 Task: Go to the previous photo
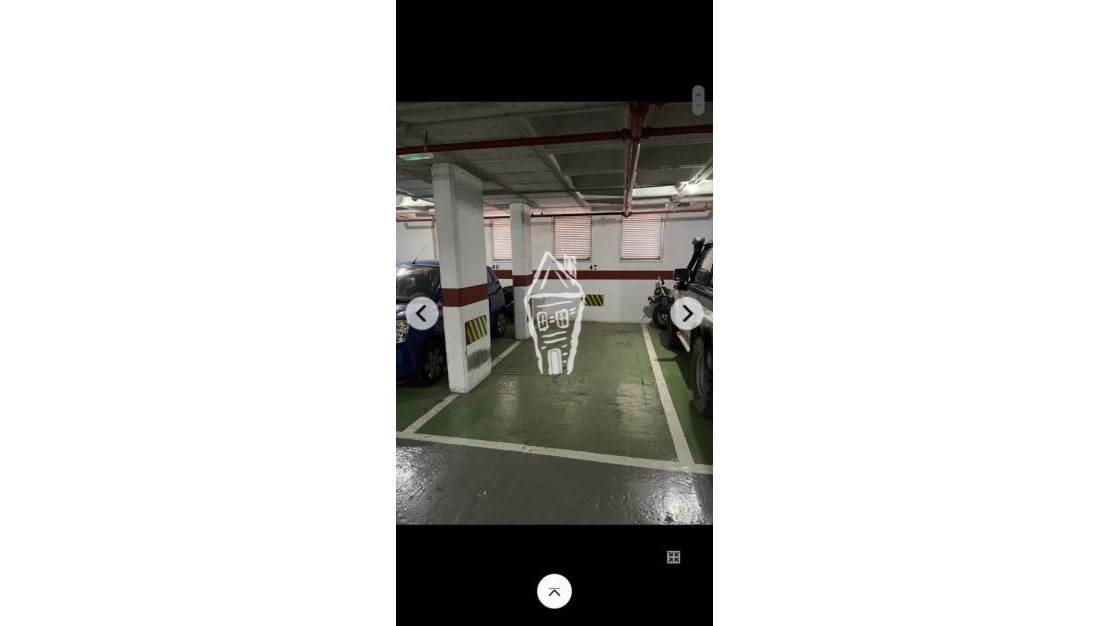(422, 314)
